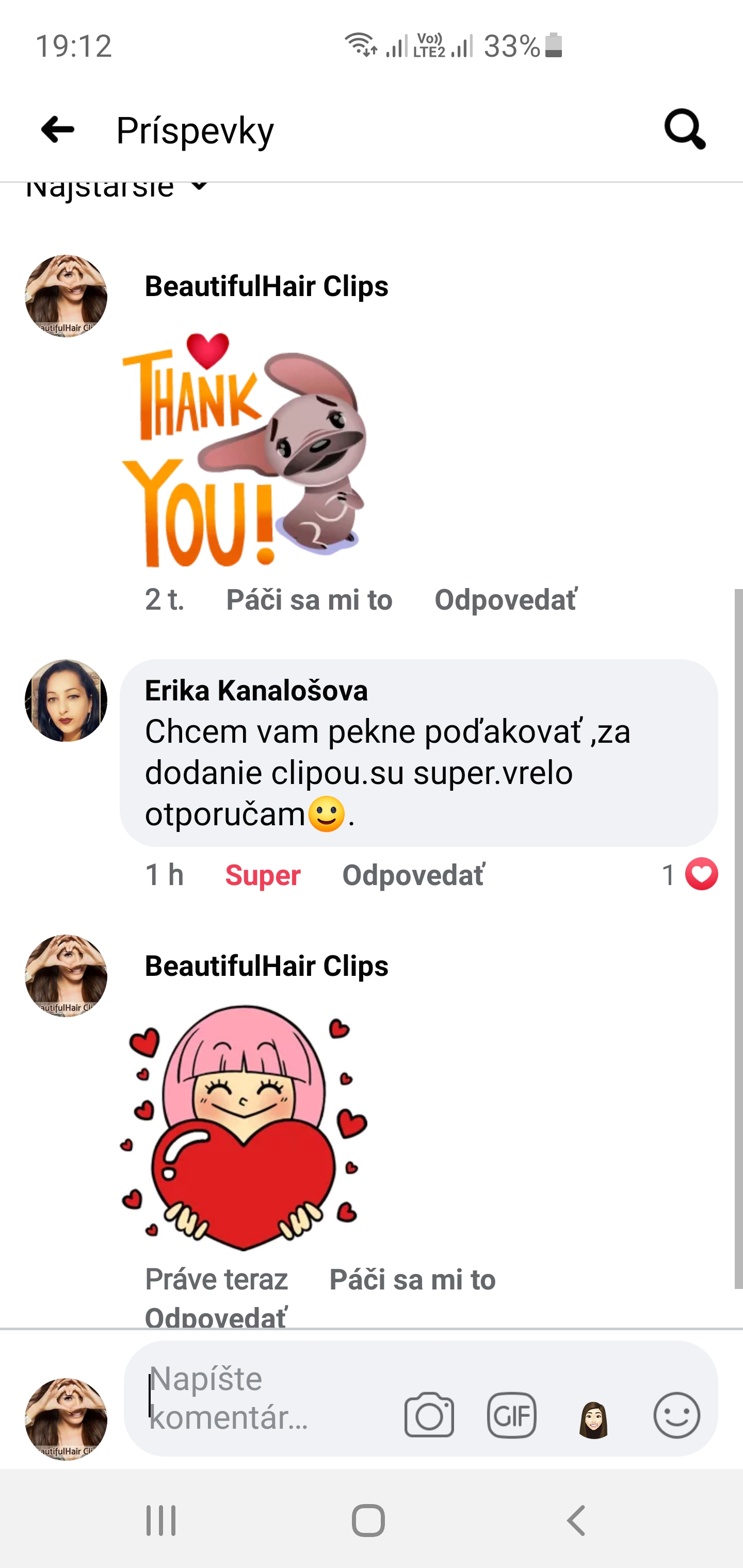The width and height of the screenshot is (743, 1568).
Task: Open the GIF picker
Action: tap(511, 1415)
